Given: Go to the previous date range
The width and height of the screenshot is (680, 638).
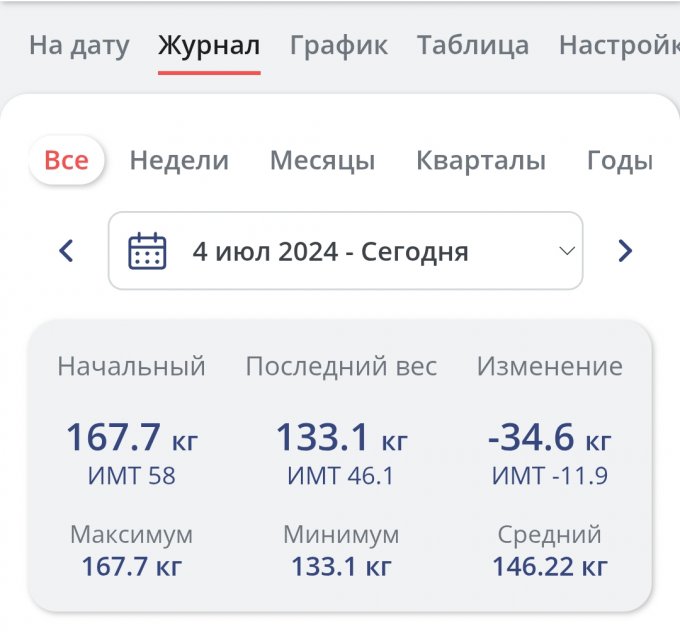Looking at the screenshot, I should (66, 251).
